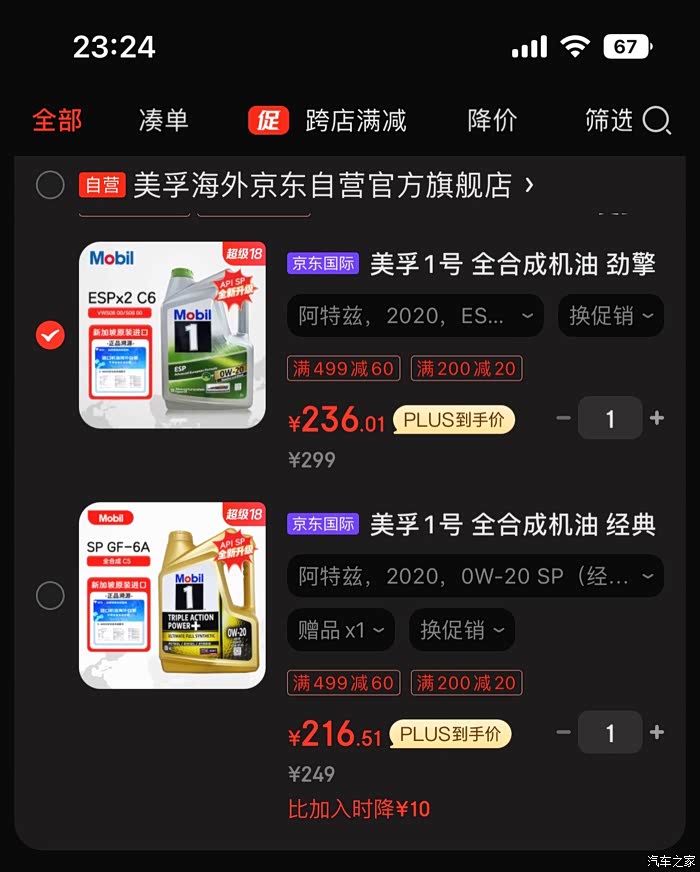Open 换促销 for the 经典 oil

click(462, 630)
